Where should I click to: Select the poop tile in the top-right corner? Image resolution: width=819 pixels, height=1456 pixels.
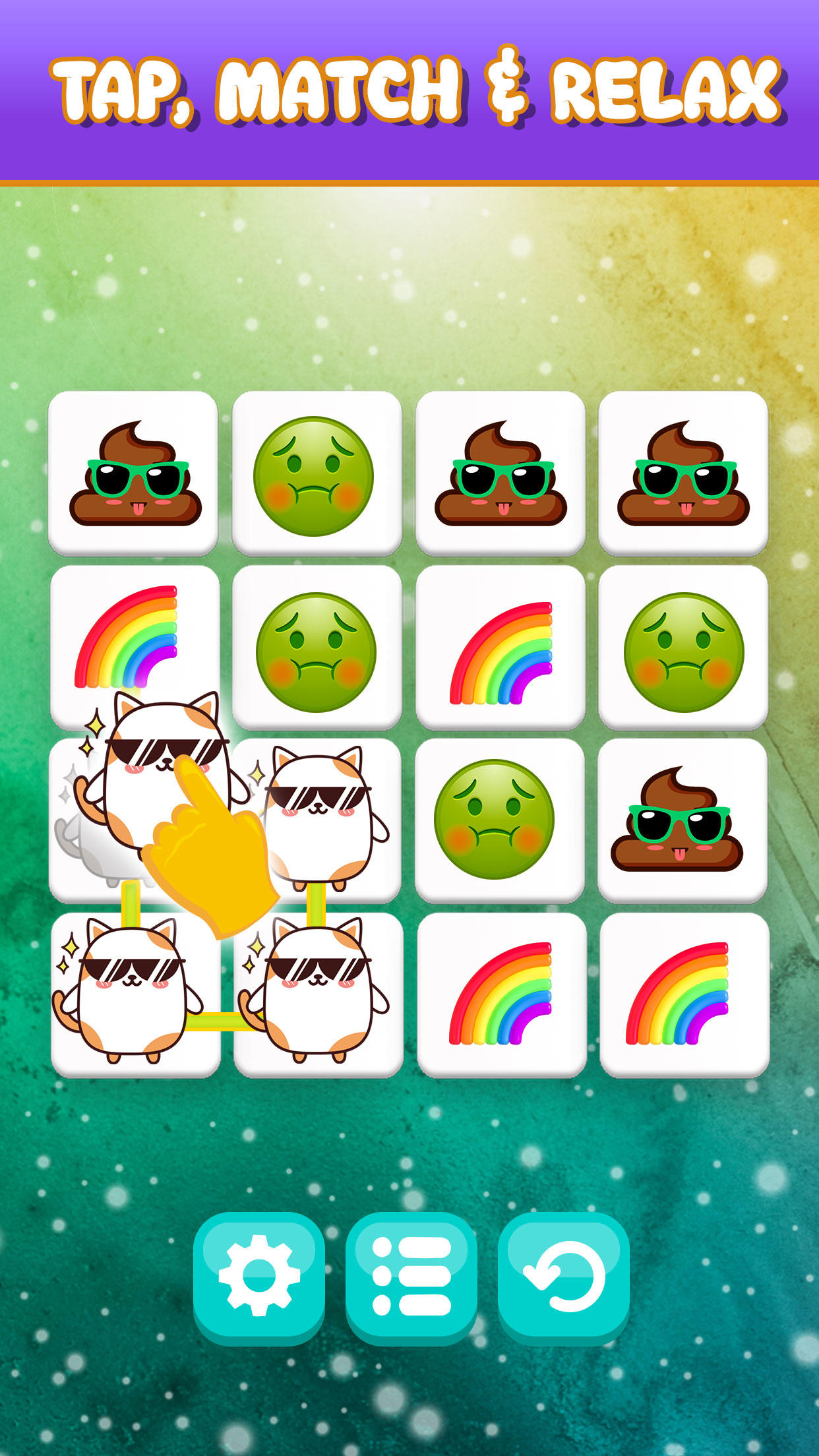[684, 473]
